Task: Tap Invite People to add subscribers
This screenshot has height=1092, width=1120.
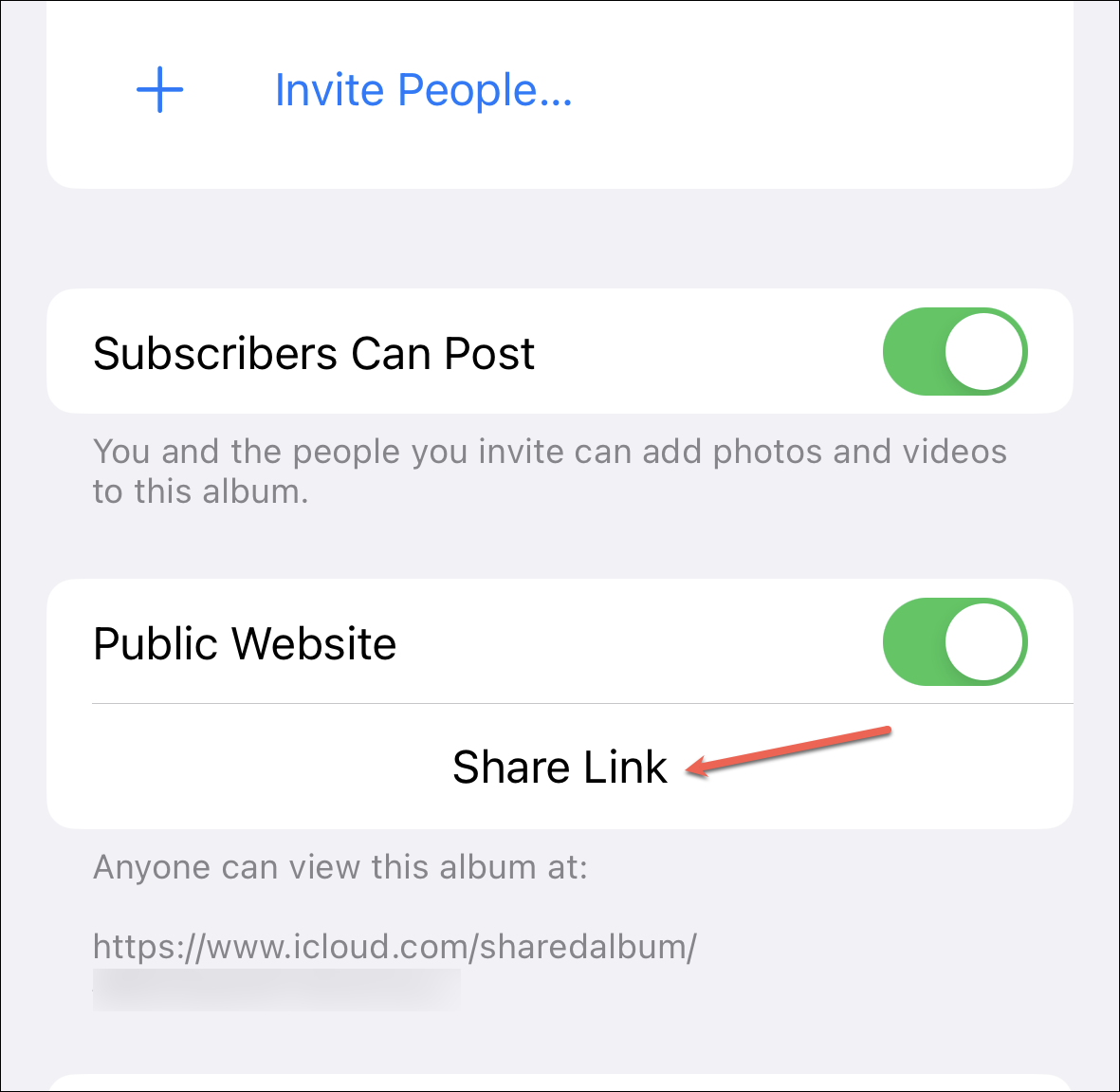Action: pyautogui.click(x=423, y=91)
